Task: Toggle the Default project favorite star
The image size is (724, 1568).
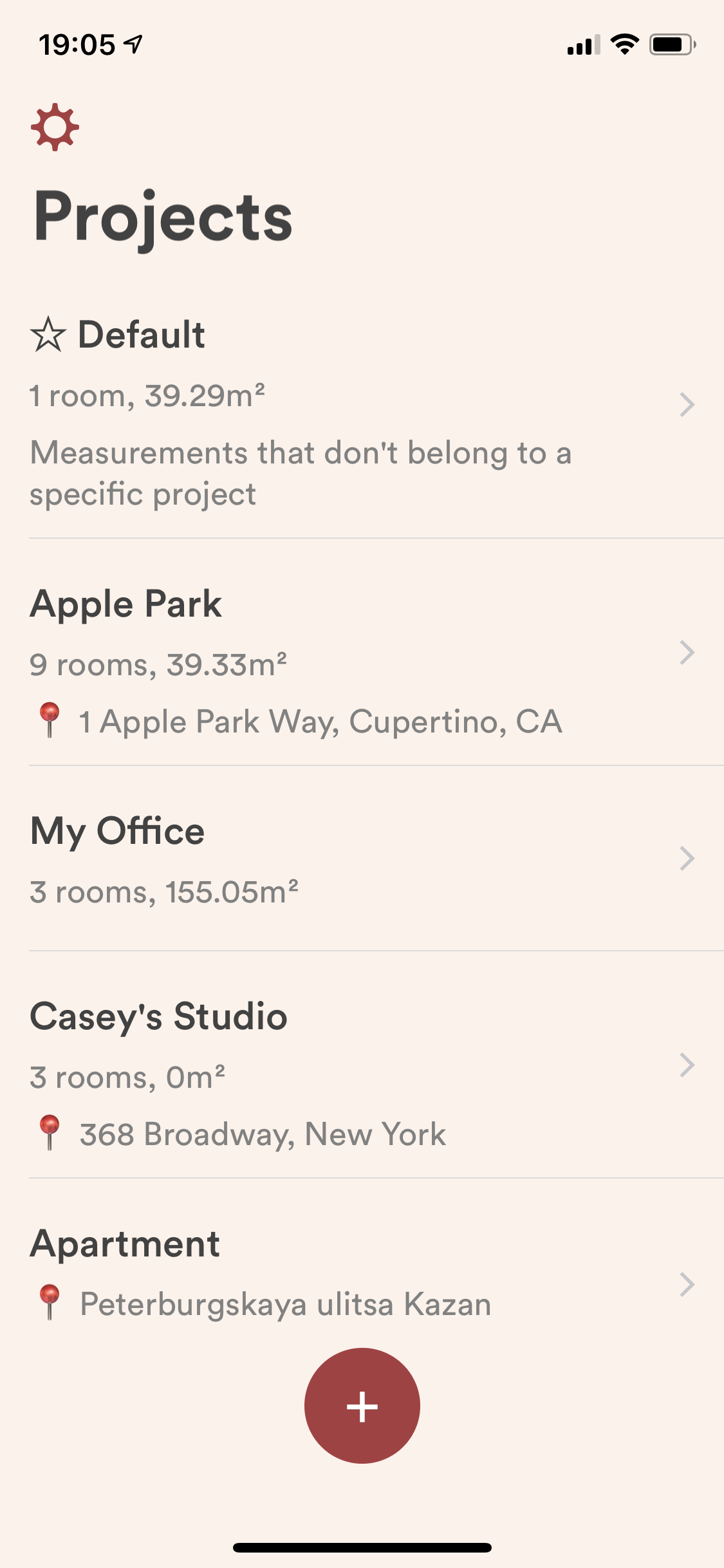Action: (x=49, y=333)
